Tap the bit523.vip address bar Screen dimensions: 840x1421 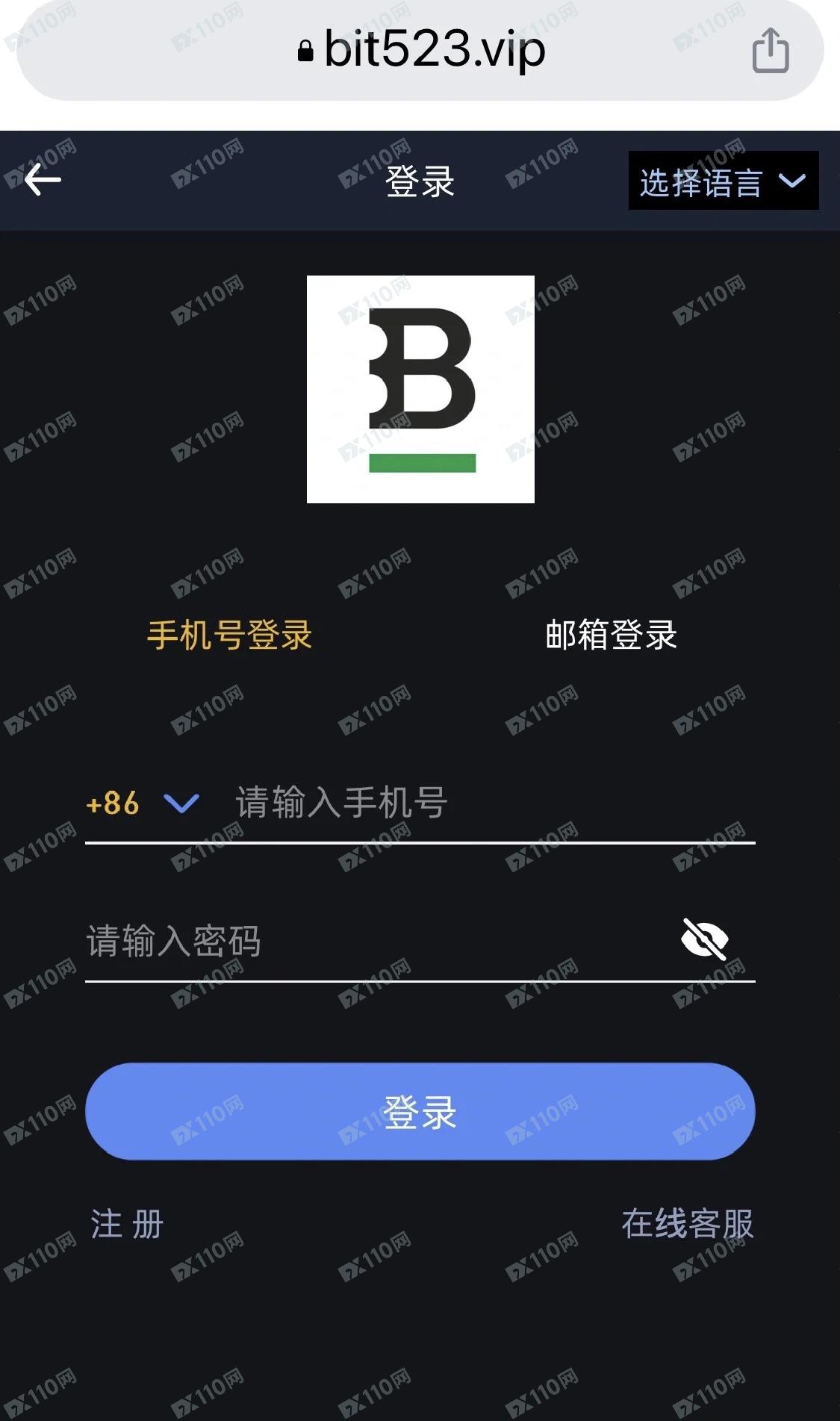pyautogui.click(x=422, y=50)
